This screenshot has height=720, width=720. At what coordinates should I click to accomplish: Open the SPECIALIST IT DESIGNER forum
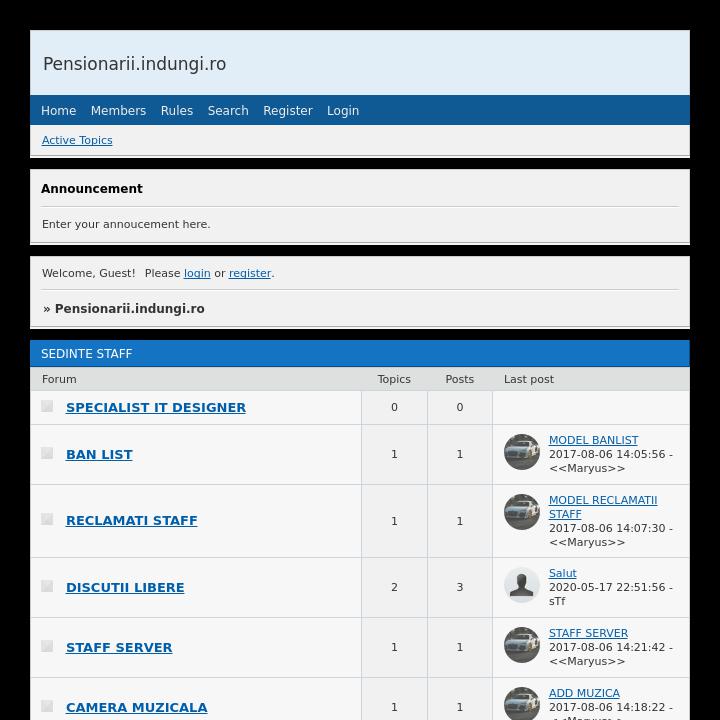(156, 408)
